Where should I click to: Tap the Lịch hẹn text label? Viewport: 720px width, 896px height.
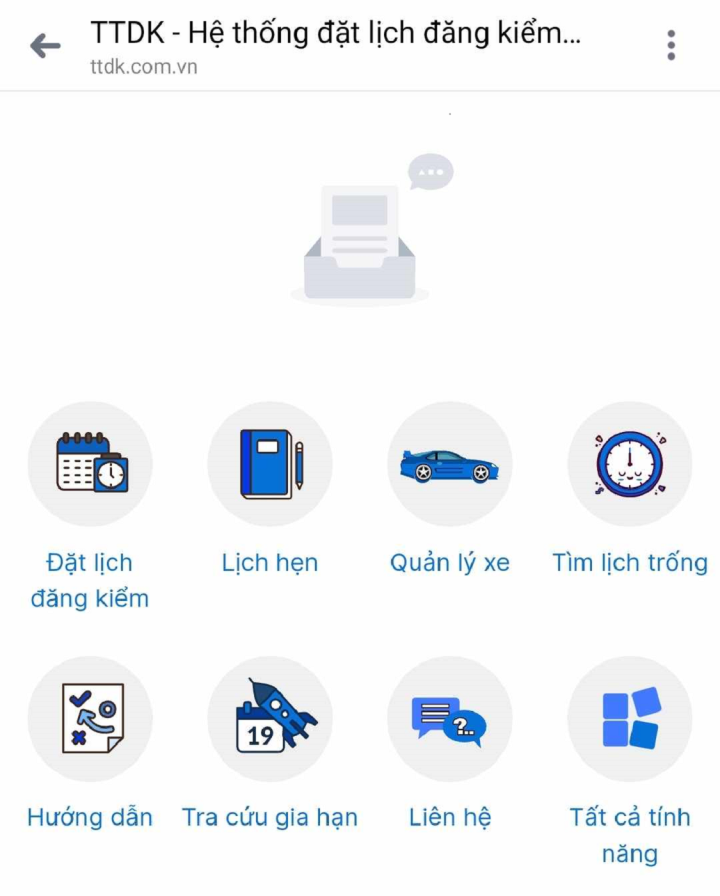269,562
